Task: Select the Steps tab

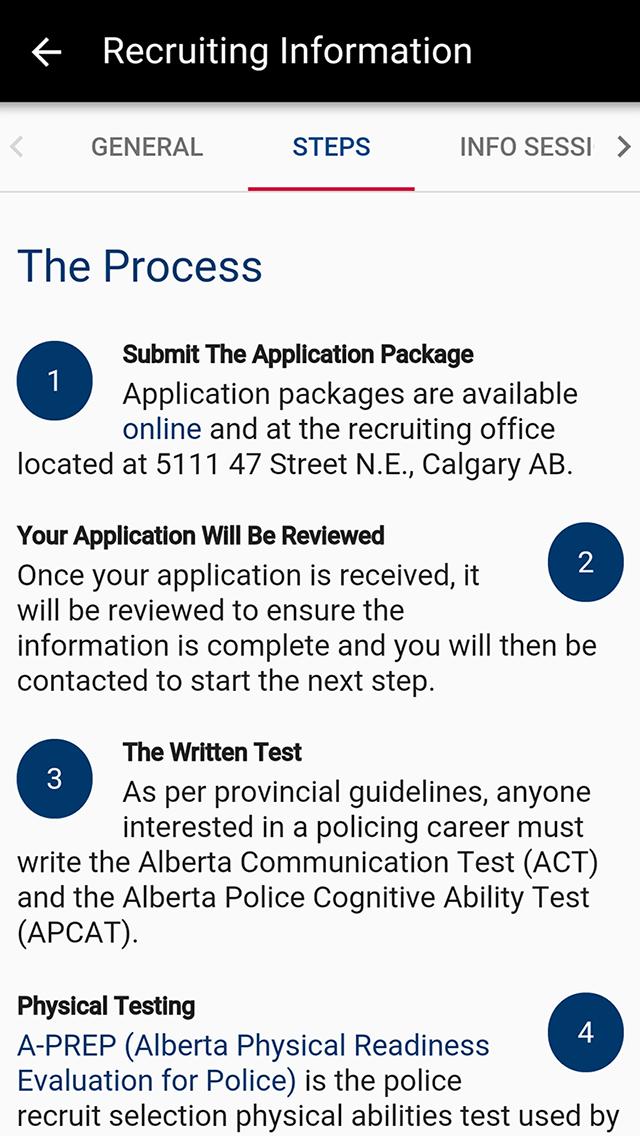Action: point(331,147)
